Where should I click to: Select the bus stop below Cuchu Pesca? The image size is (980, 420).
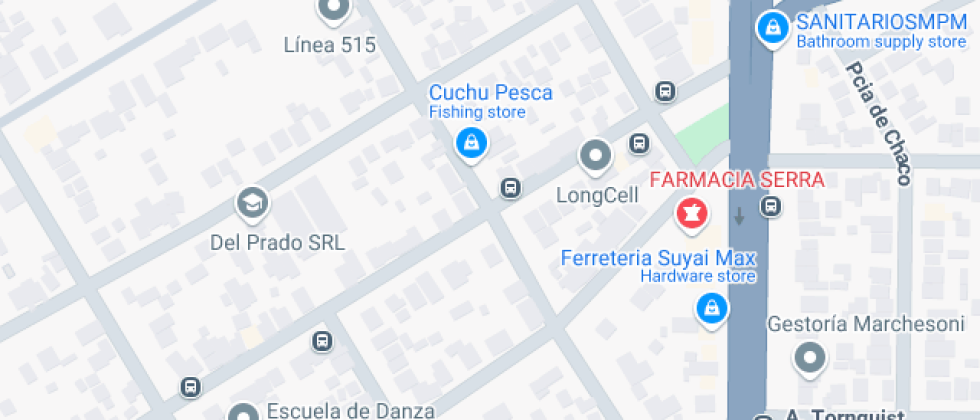(510, 188)
